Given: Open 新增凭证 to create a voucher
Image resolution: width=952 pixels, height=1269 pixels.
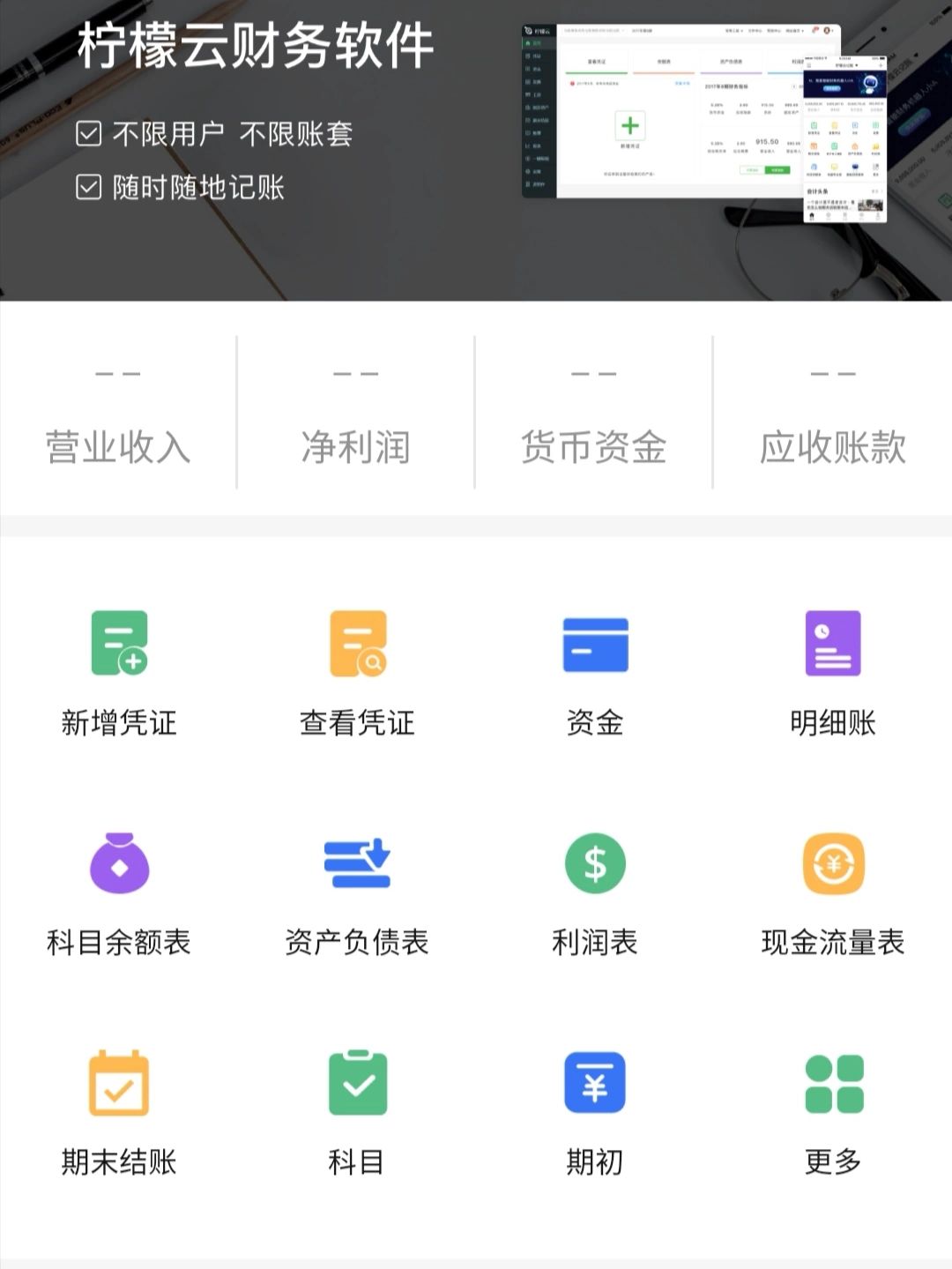Looking at the screenshot, I should pos(119,670).
